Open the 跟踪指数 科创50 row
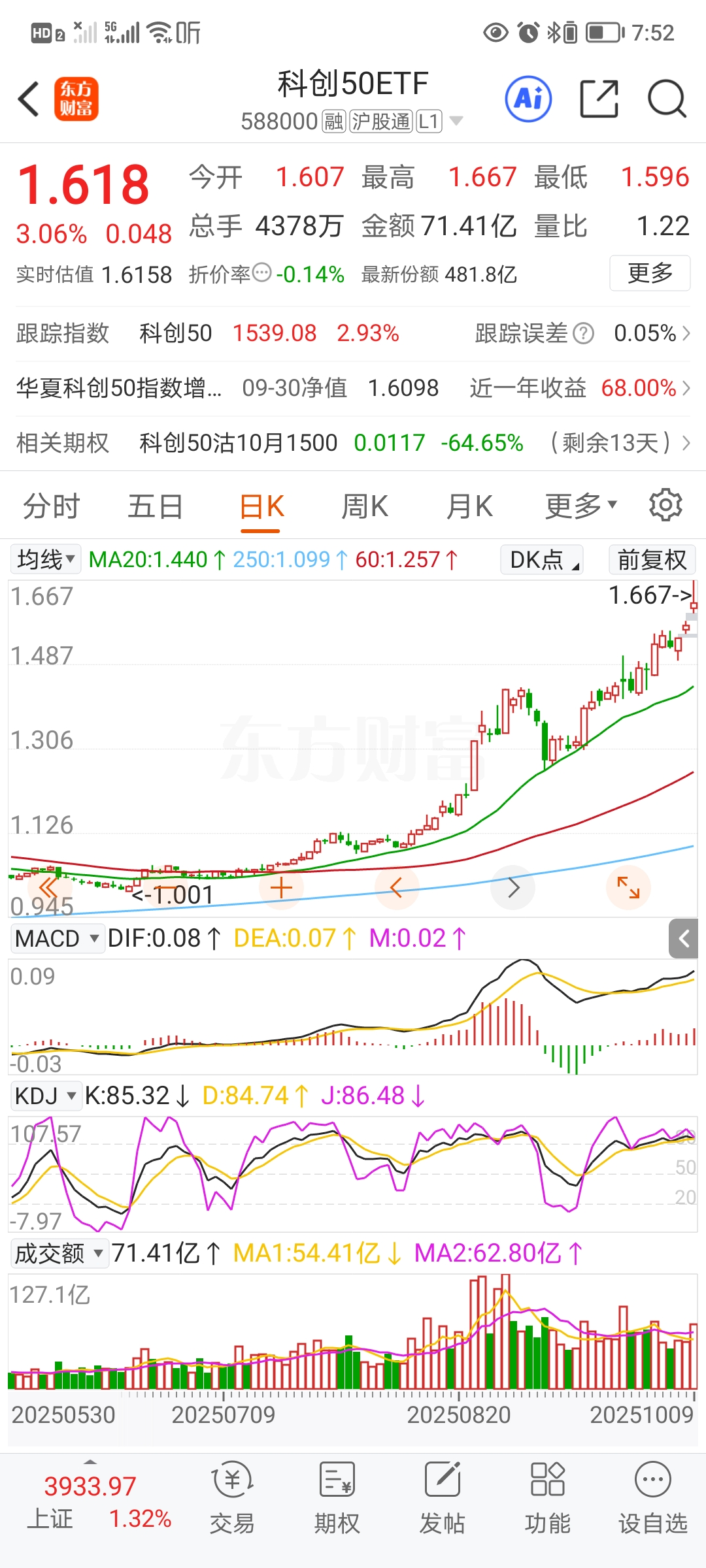This screenshot has height=1568, width=706. point(353,333)
